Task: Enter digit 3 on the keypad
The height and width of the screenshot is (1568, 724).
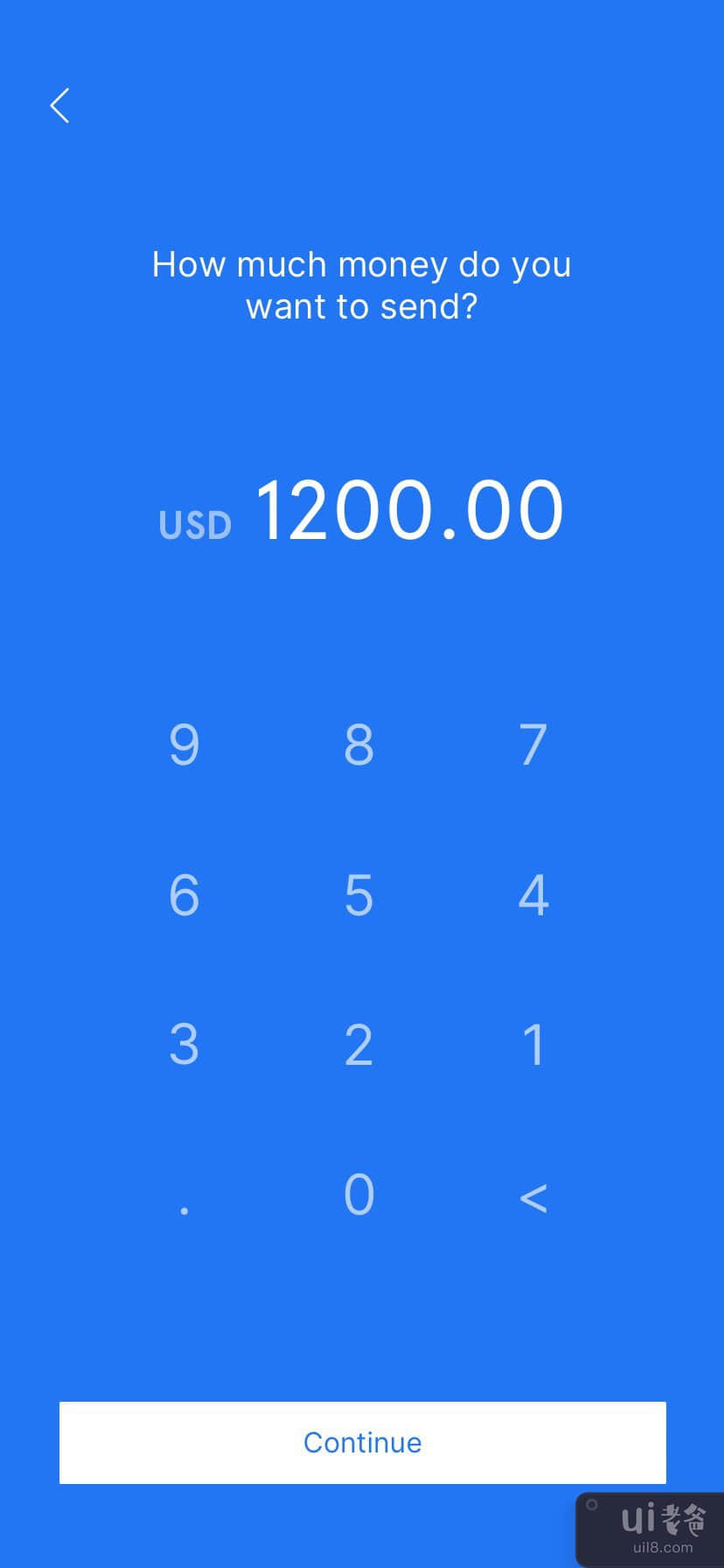Action: pos(184,1044)
